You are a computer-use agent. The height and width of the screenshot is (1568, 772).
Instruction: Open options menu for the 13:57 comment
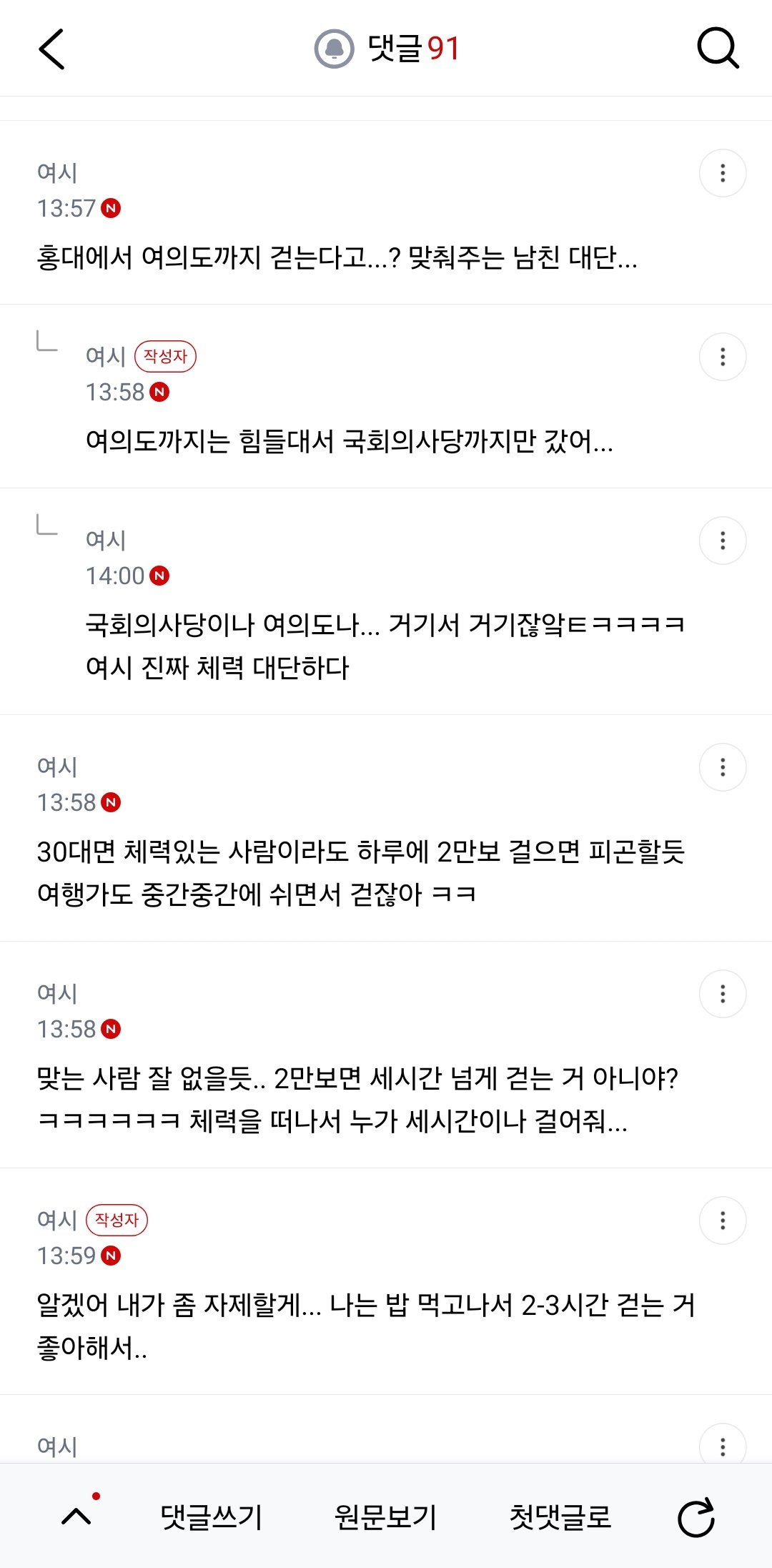(x=723, y=173)
